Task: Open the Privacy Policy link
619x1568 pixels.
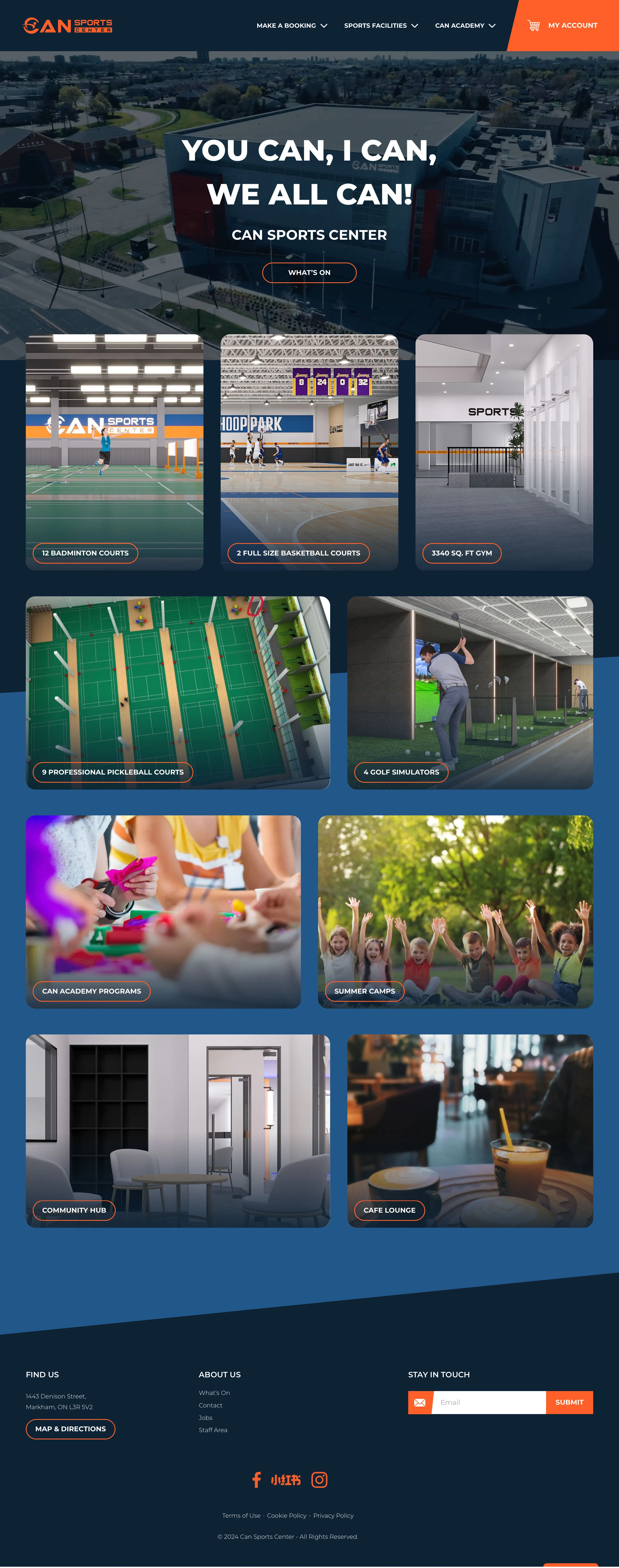Action: (333, 1516)
